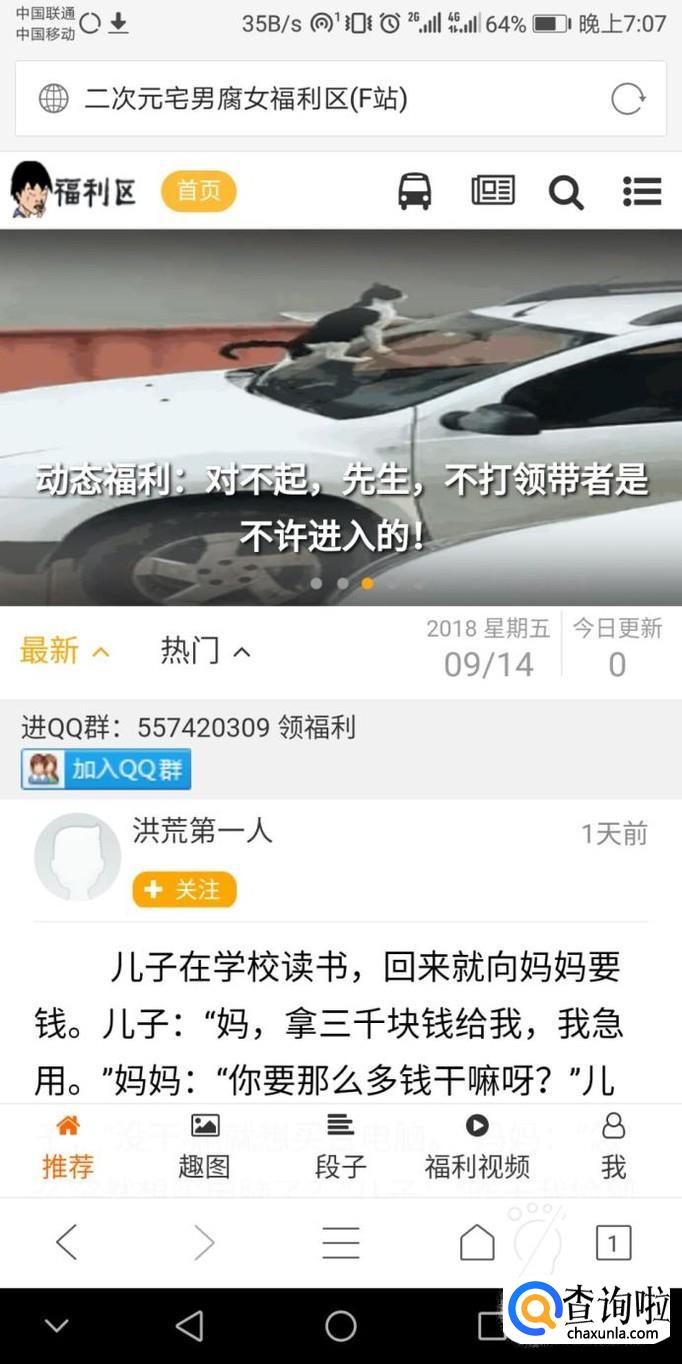Viewport: 682px width, 1364px height.
Task: Tap the 加入QQ群 button
Action: click(106, 769)
